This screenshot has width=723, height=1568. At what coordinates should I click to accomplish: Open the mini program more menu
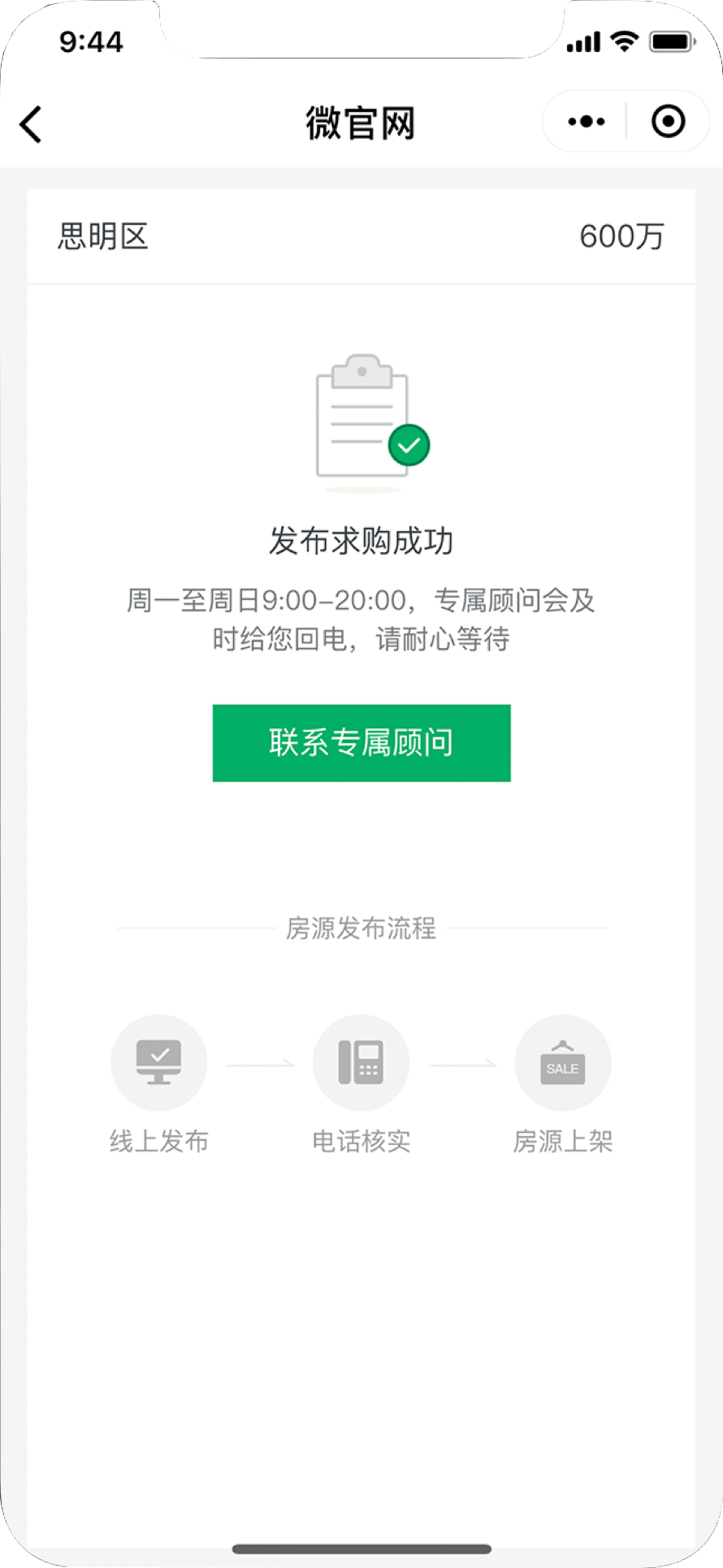(586, 122)
